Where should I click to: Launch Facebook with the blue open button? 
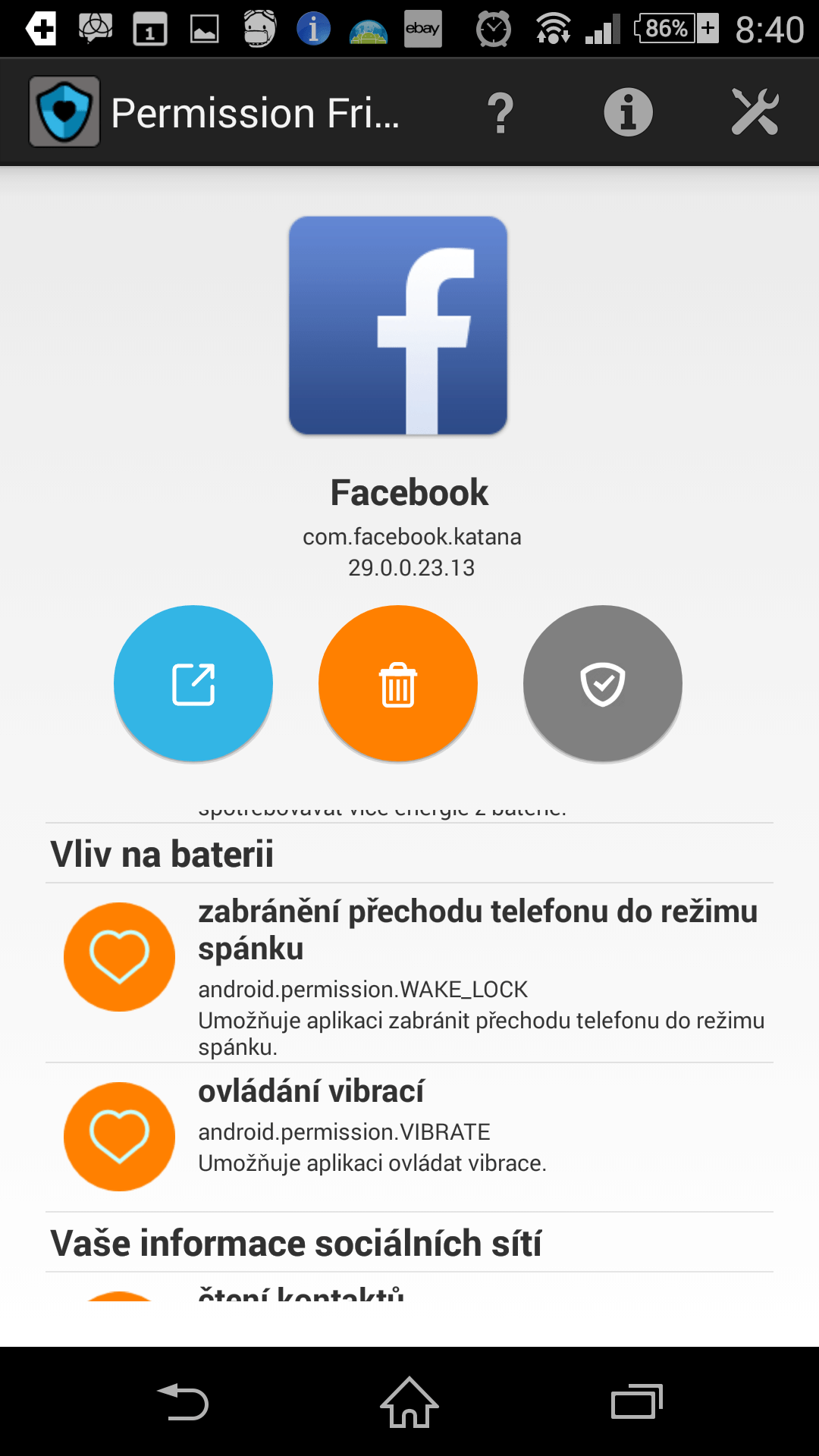point(193,683)
